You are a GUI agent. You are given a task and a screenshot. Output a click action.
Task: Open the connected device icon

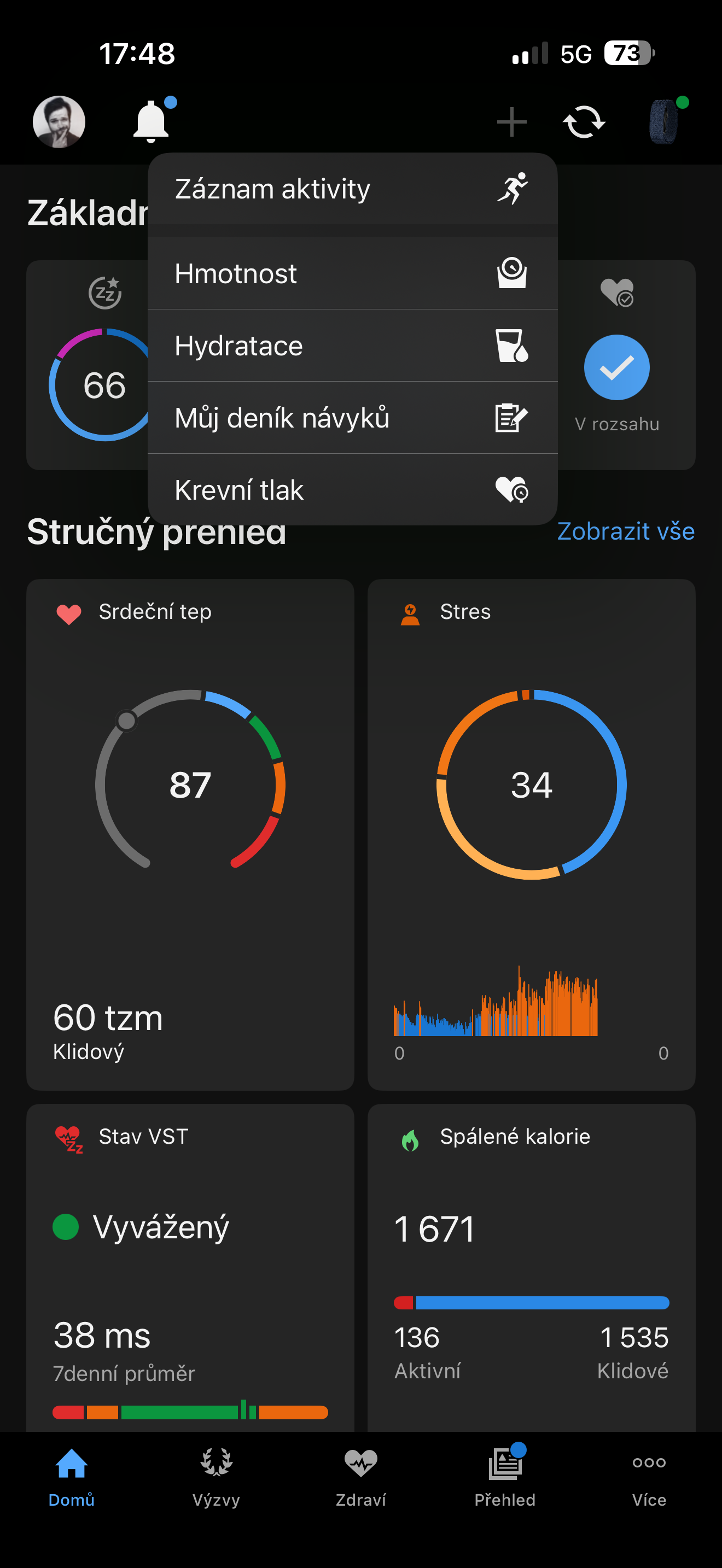(x=665, y=121)
